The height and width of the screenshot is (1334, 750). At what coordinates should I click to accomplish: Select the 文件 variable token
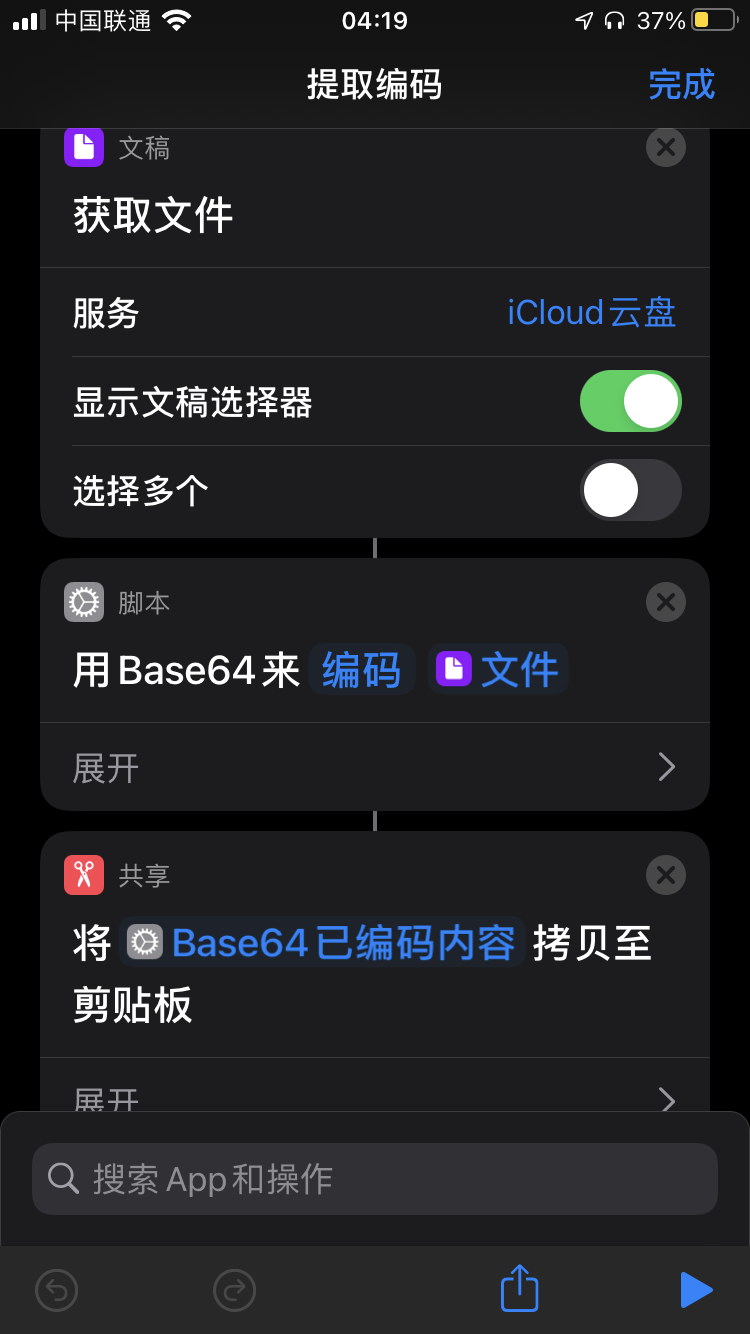point(498,670)
